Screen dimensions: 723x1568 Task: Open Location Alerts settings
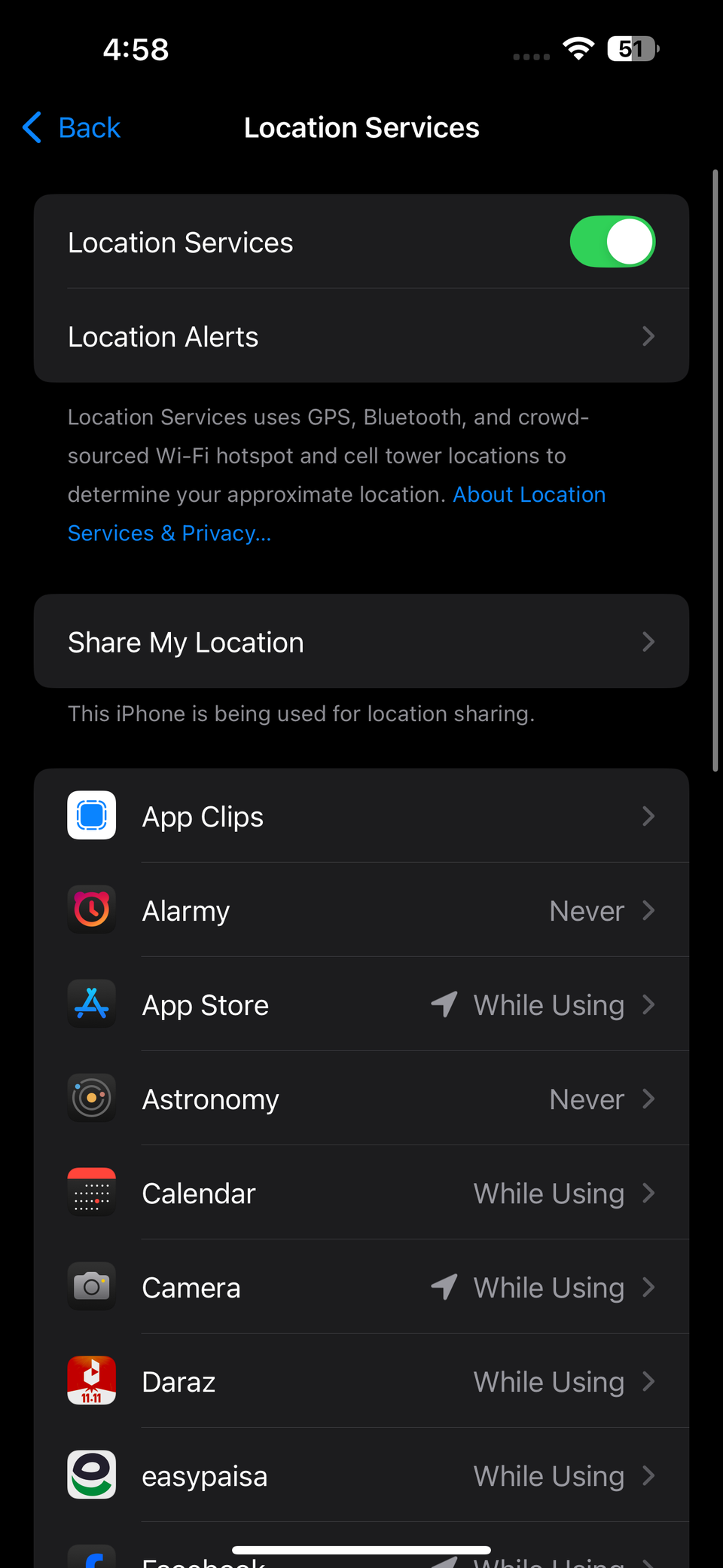pyautogui.click(x=361, y=336)
